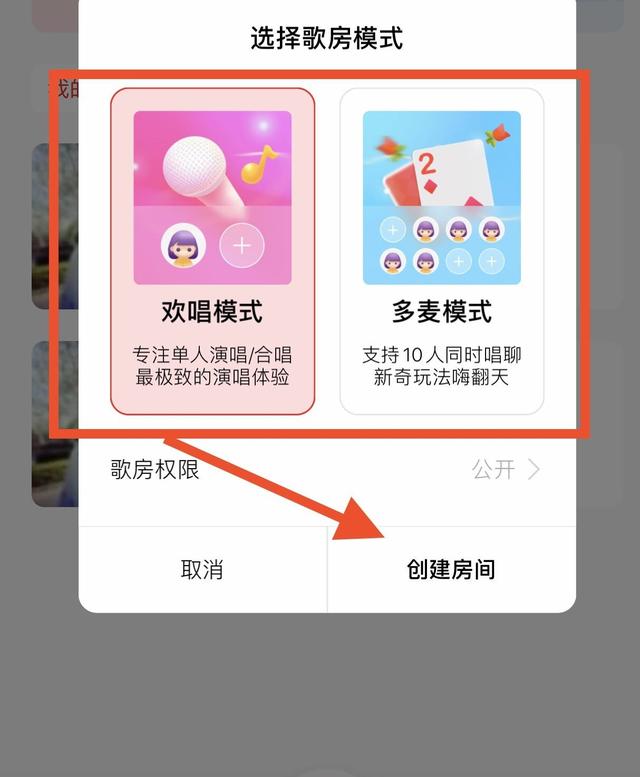Image resolution: width=640 pixels, height=777 pixels.
Task: Tap the 创建房间 button
Action: pyautogui.click(x=451, y=570)
